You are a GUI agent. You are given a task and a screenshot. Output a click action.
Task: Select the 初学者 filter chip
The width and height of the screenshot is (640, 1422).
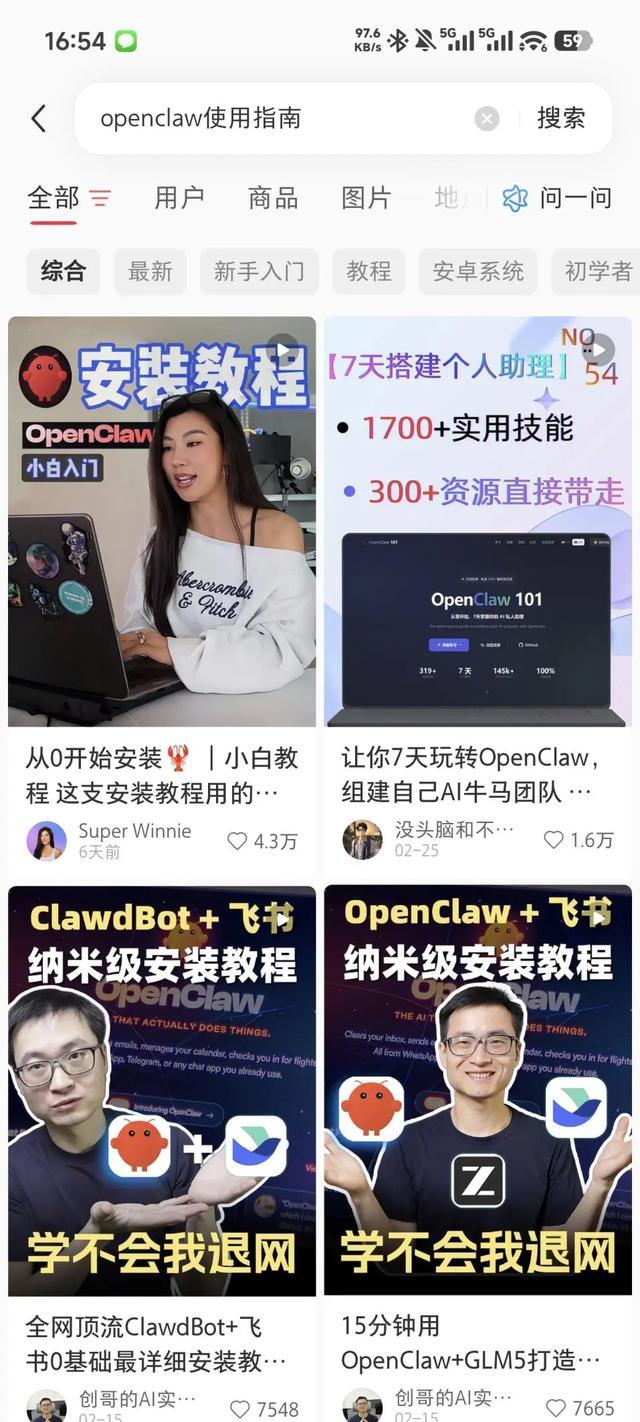[598, 271]
